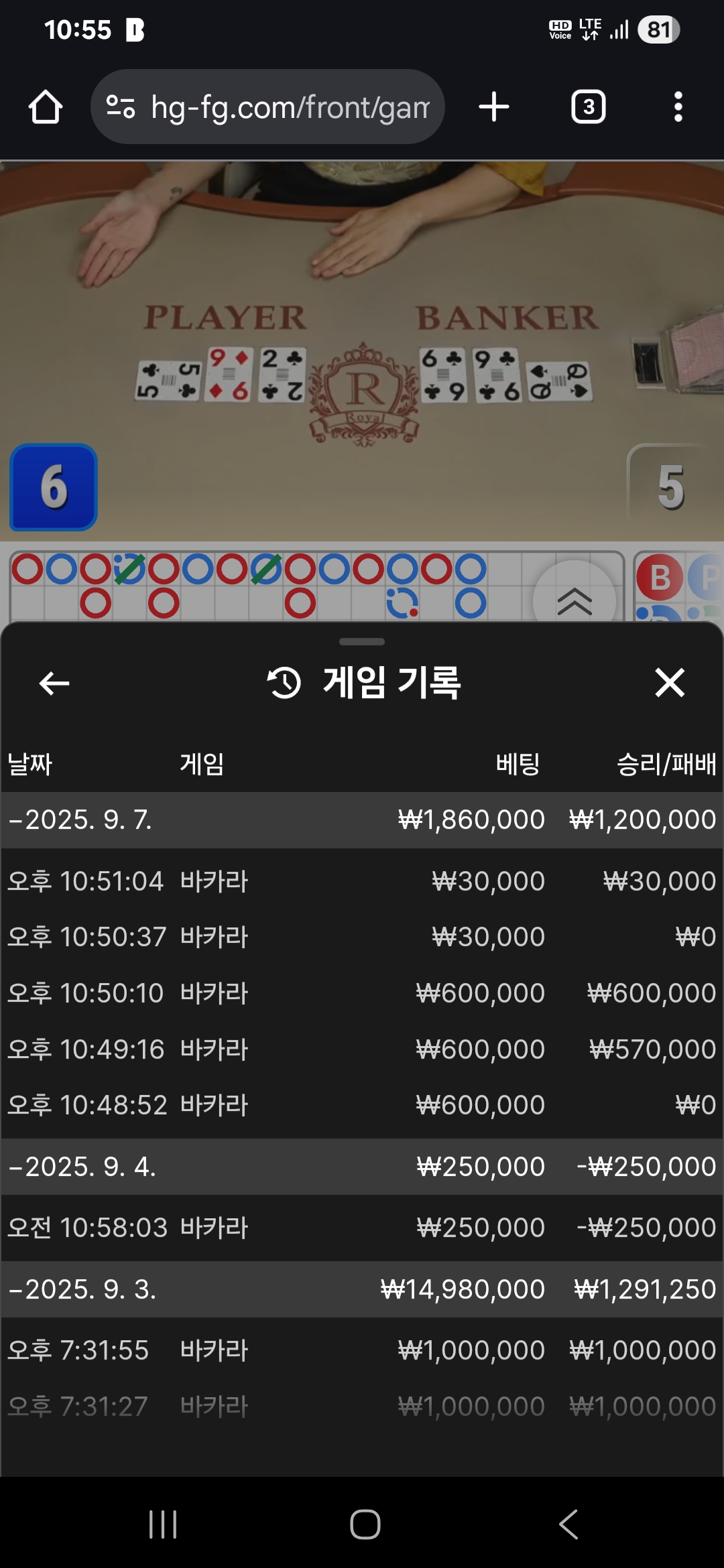The image size is (724, 1568).
Task: Tap the system back button
Action: click(568, 1524)
